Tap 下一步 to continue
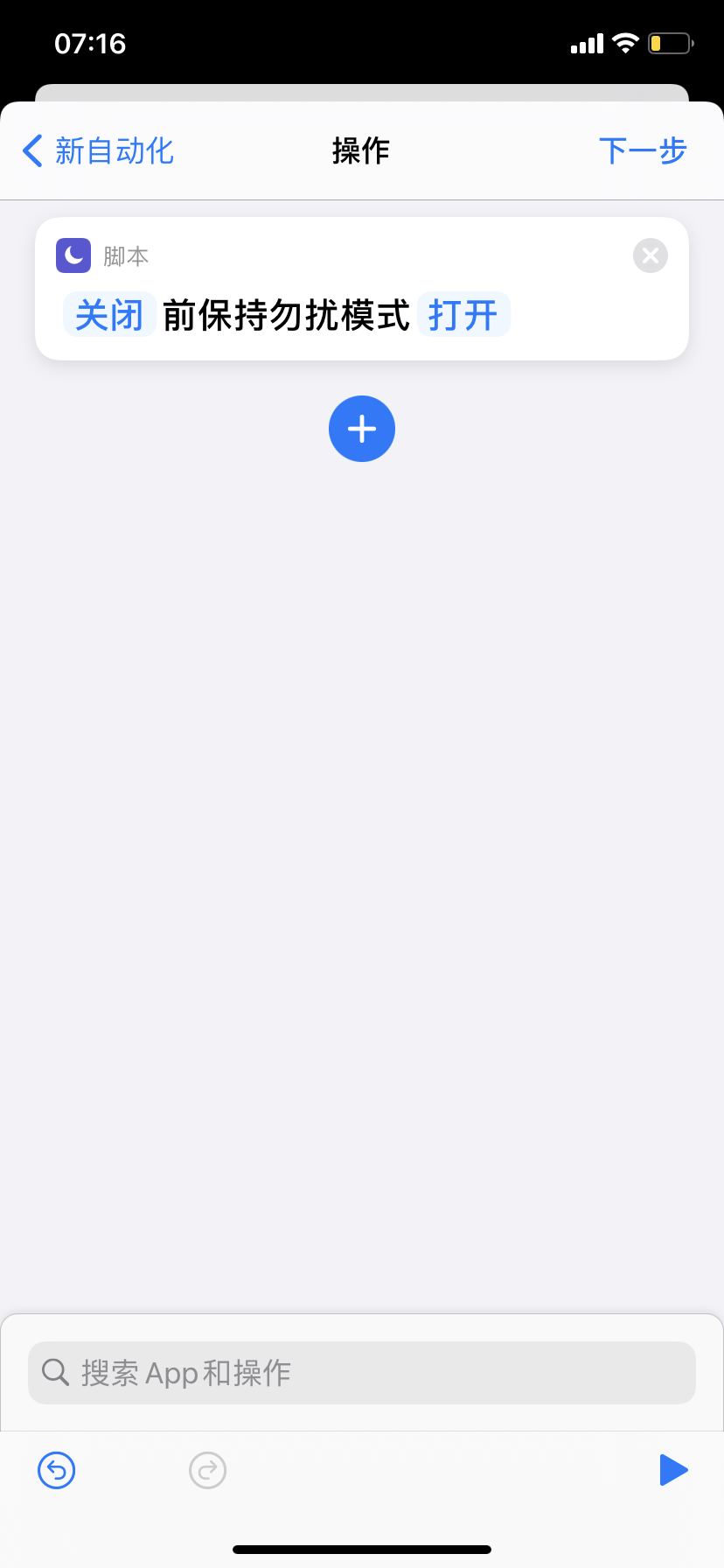Image resolution: width=724 pixels, height=1568 pixels. click(x=643, y=150)
